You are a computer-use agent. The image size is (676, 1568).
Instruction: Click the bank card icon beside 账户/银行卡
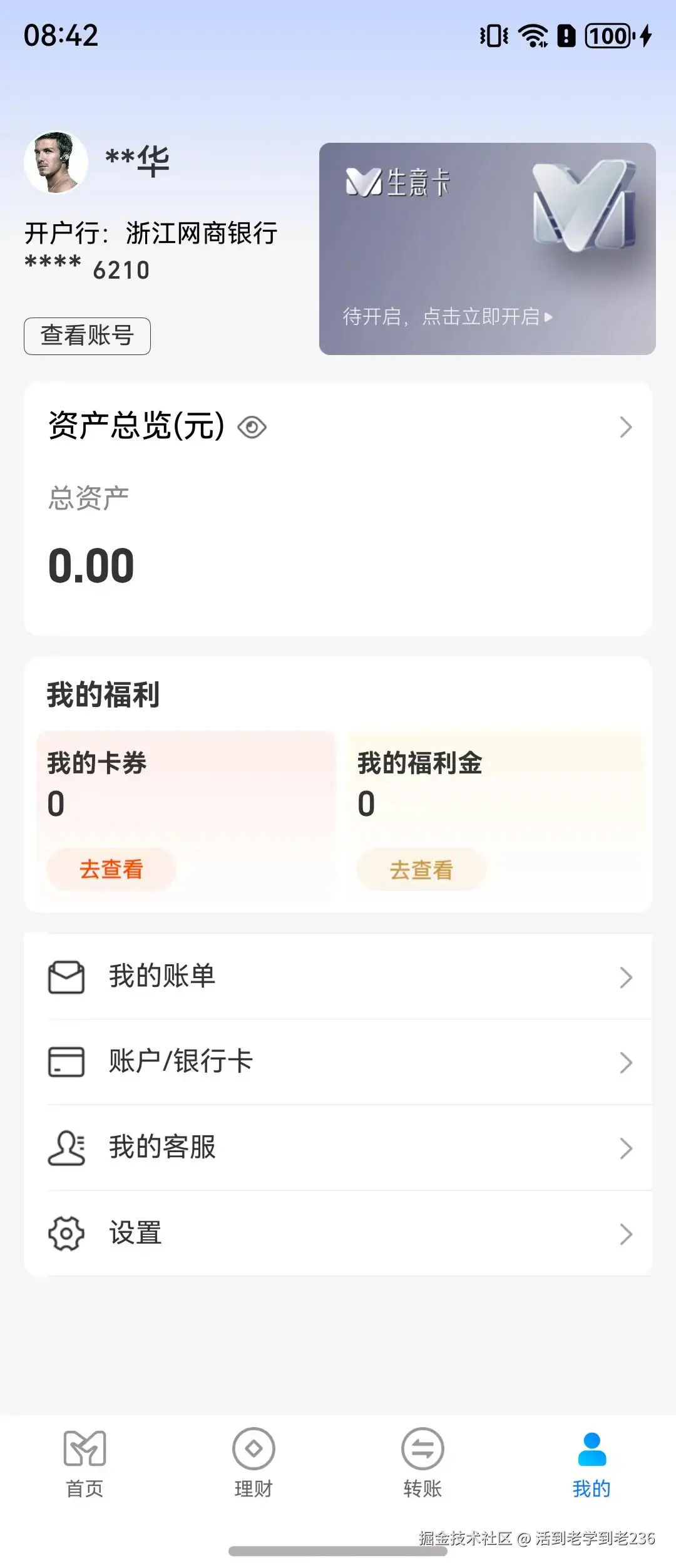(66, 1062)
